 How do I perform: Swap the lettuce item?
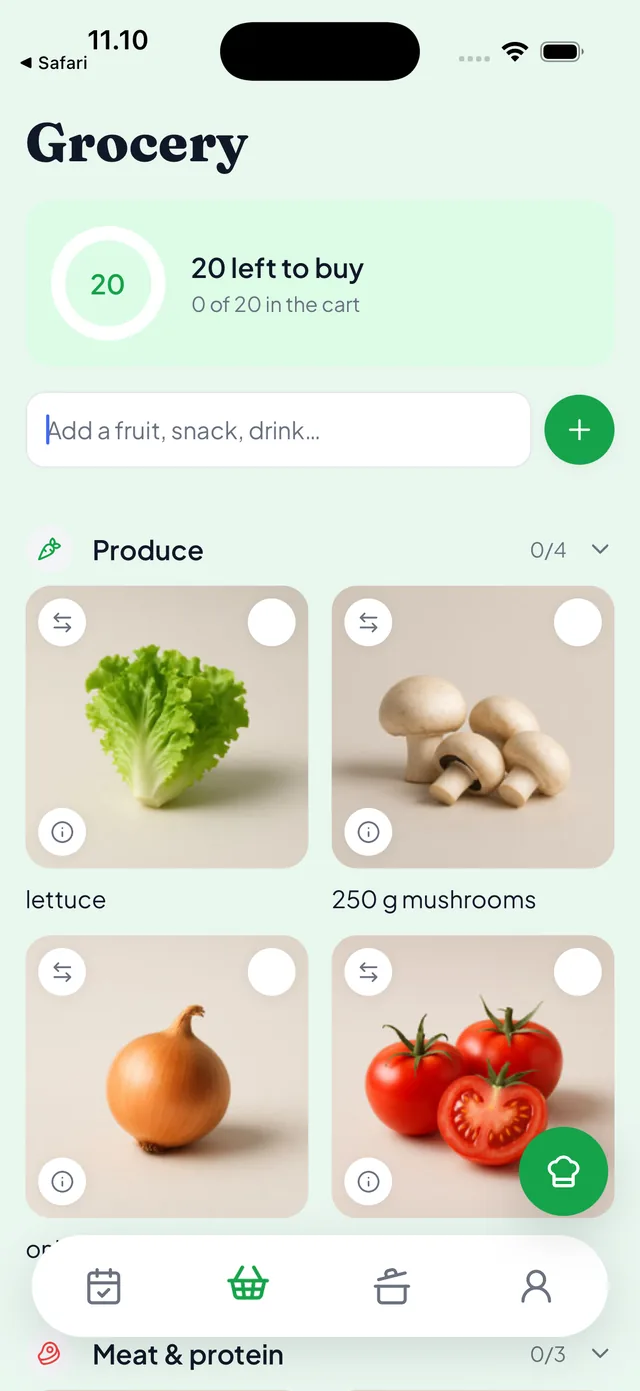[x=62, y=622]
